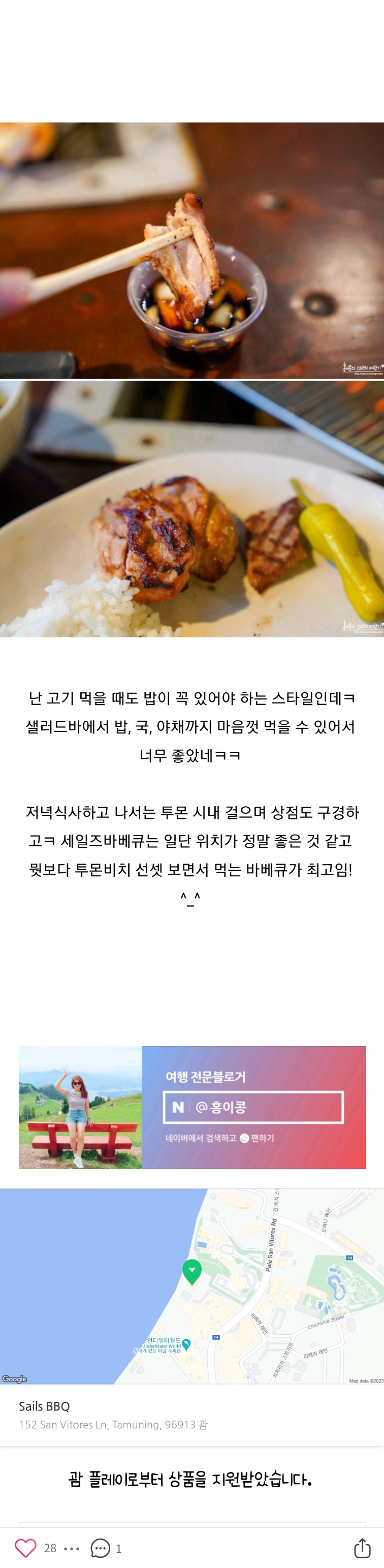View the chopsticks chicken photo
Image resolution: width=384 pixels, height=1568 pixels.
click(x=191, y=250)
